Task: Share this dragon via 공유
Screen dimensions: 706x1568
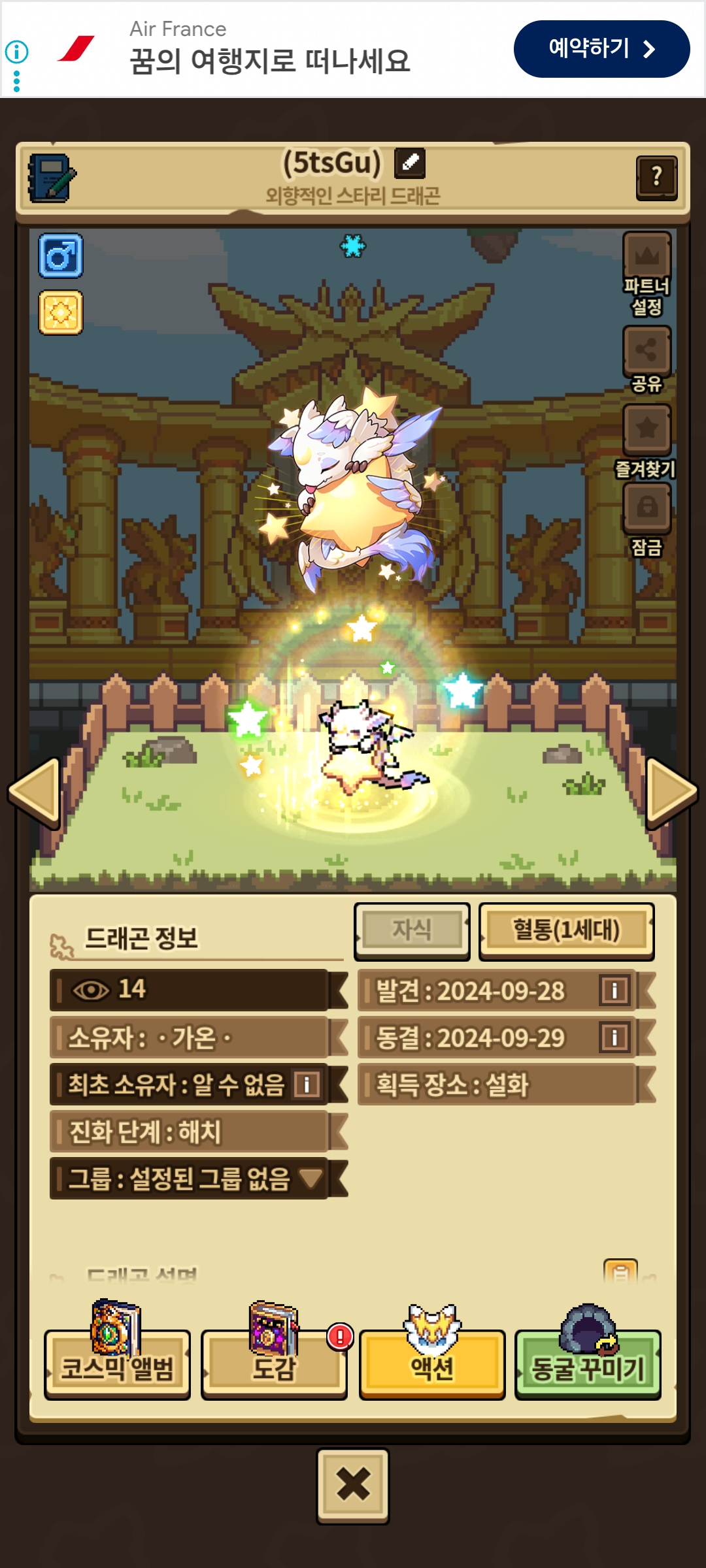Action: tap(647, 351)
